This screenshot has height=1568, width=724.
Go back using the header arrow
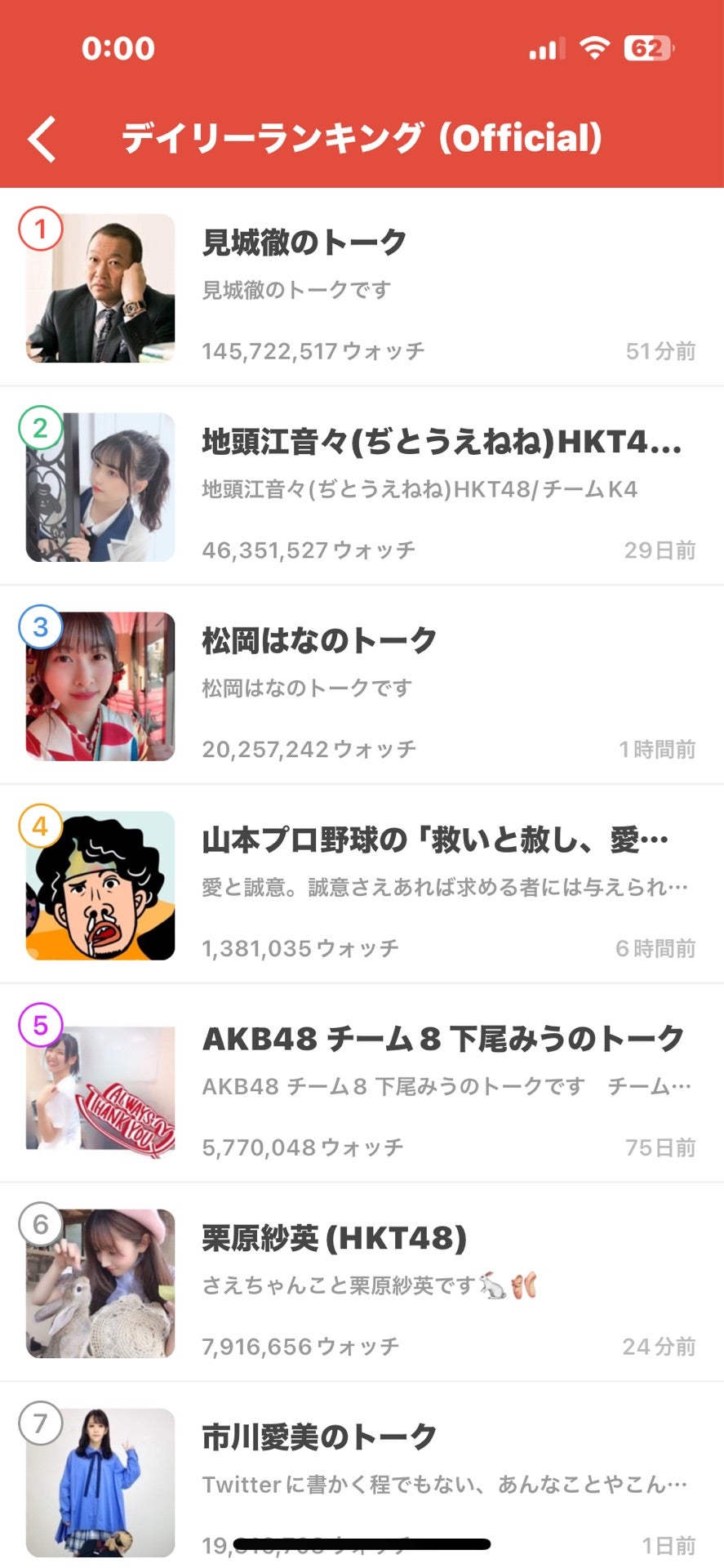tap(42, 138)
